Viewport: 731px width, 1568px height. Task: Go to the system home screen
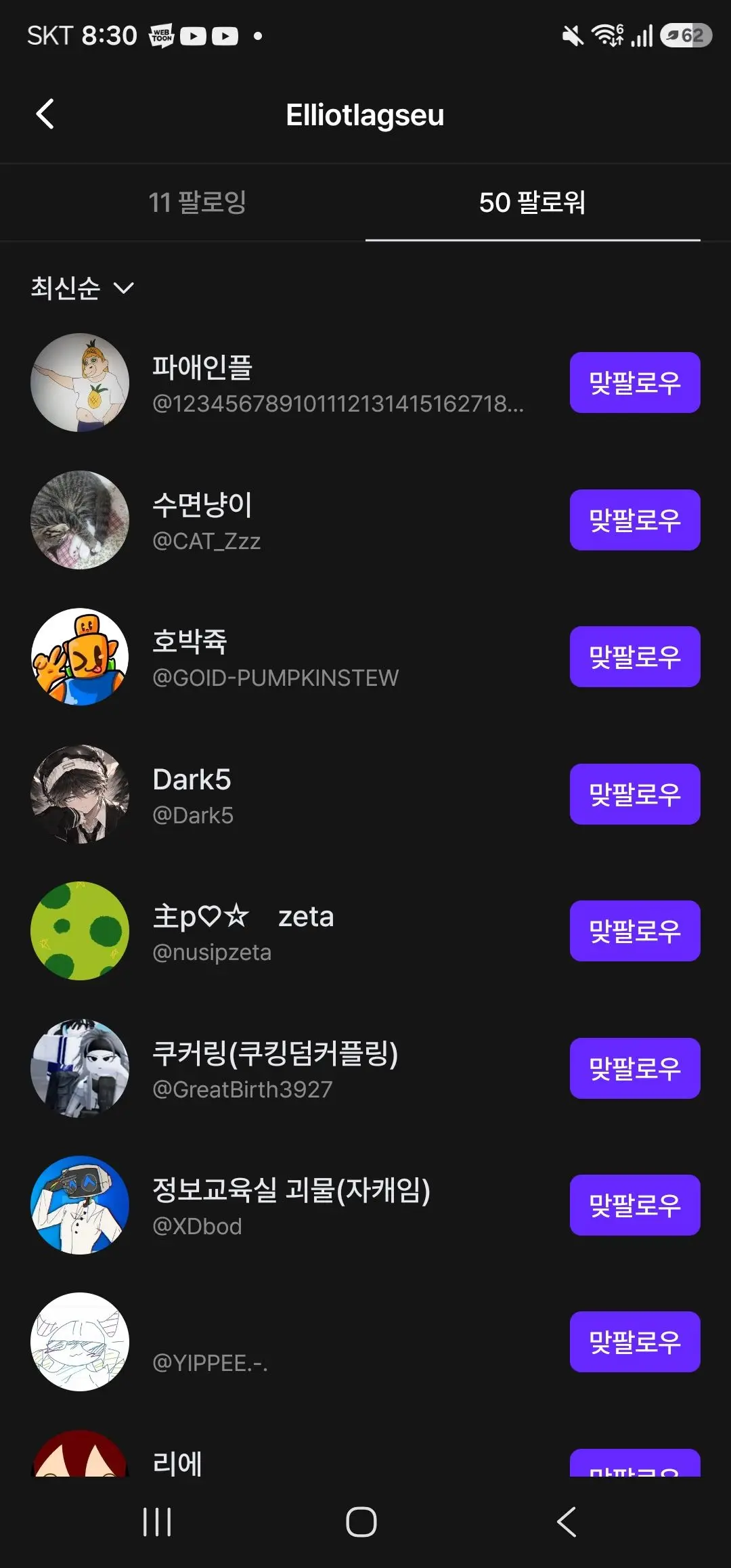(x=361, y=1522)
